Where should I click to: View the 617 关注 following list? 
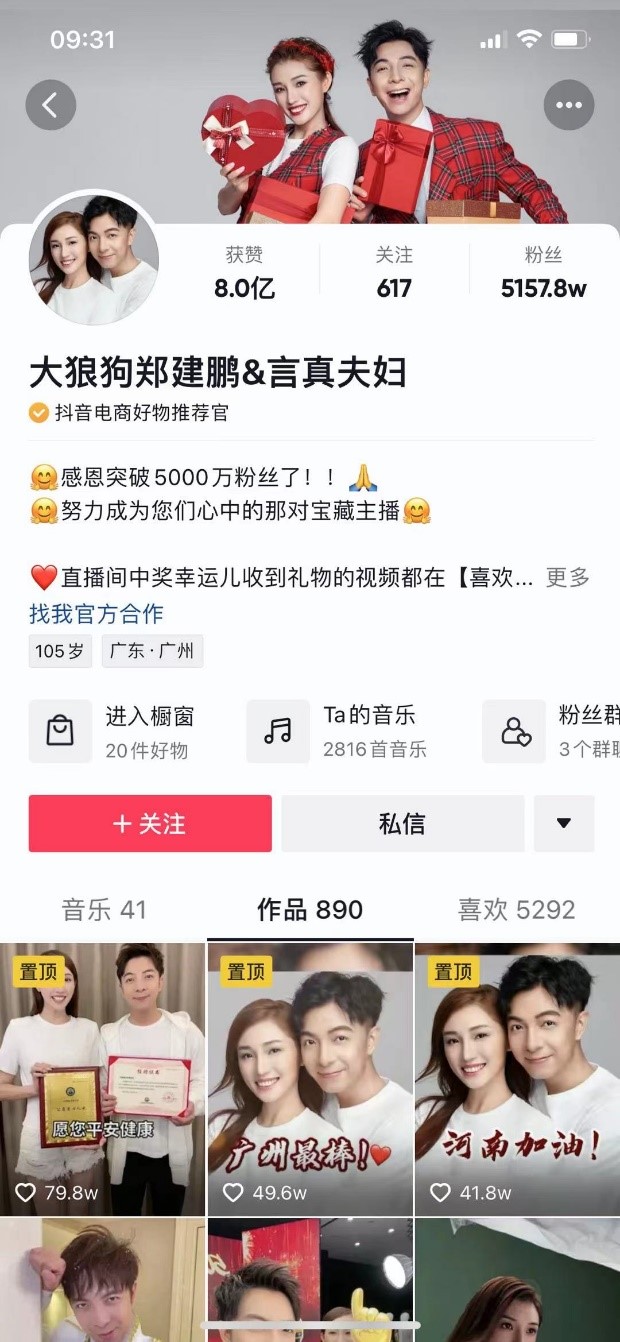[x=394, y=272]
